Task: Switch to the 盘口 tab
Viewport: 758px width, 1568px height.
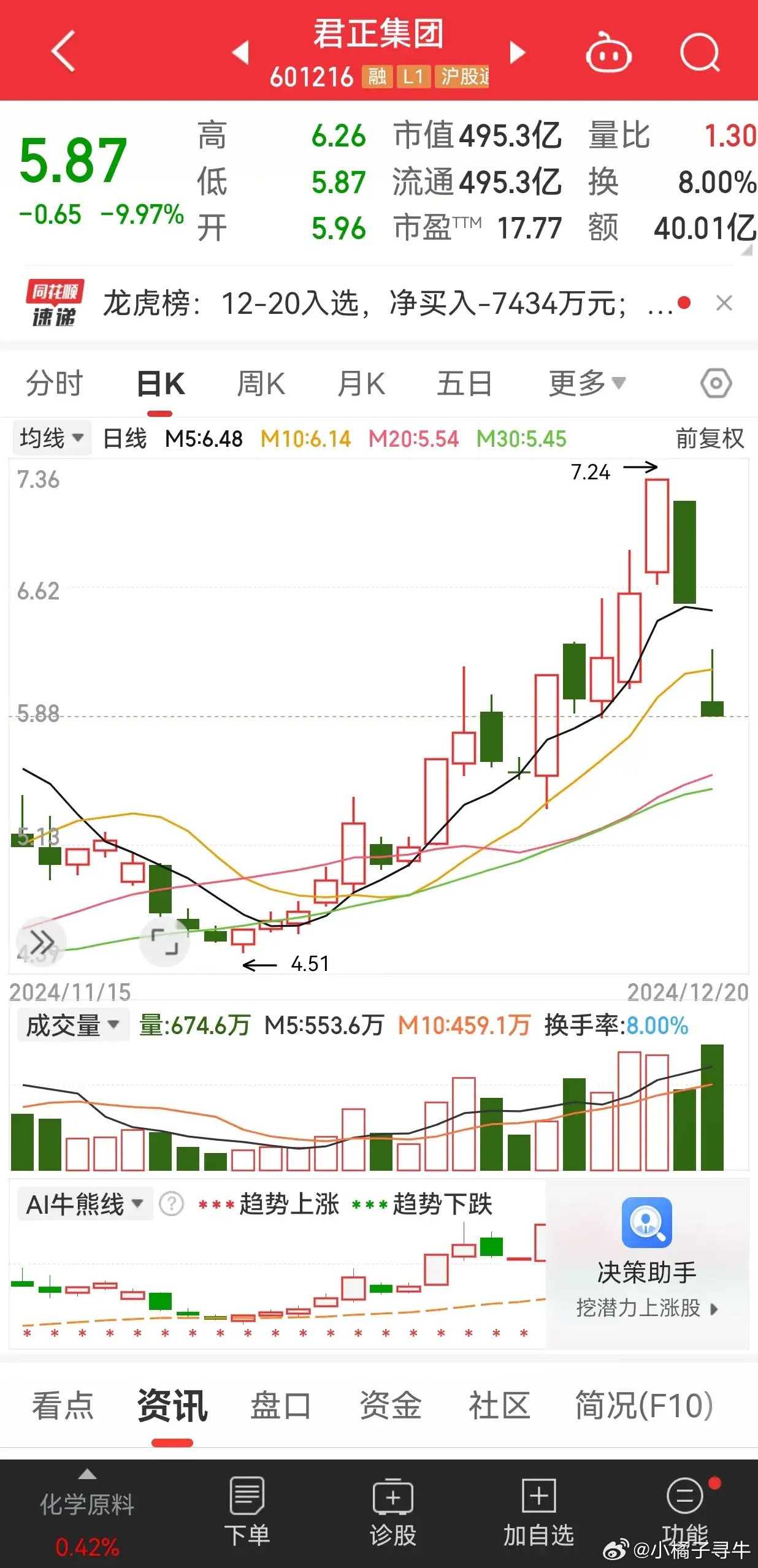Action: point(280,1406)
